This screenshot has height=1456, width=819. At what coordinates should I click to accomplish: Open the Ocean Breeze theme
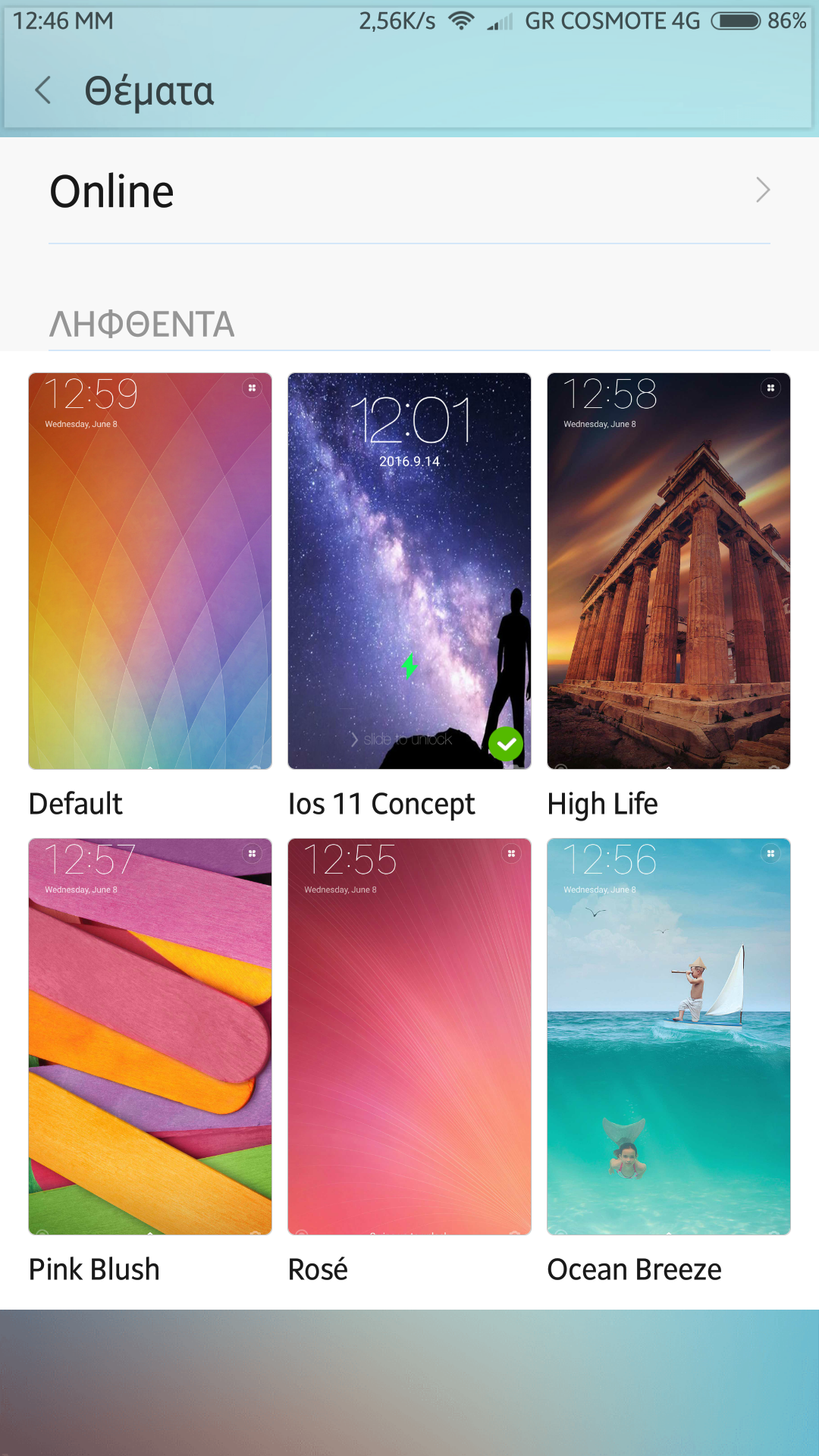coord(669,1036)
